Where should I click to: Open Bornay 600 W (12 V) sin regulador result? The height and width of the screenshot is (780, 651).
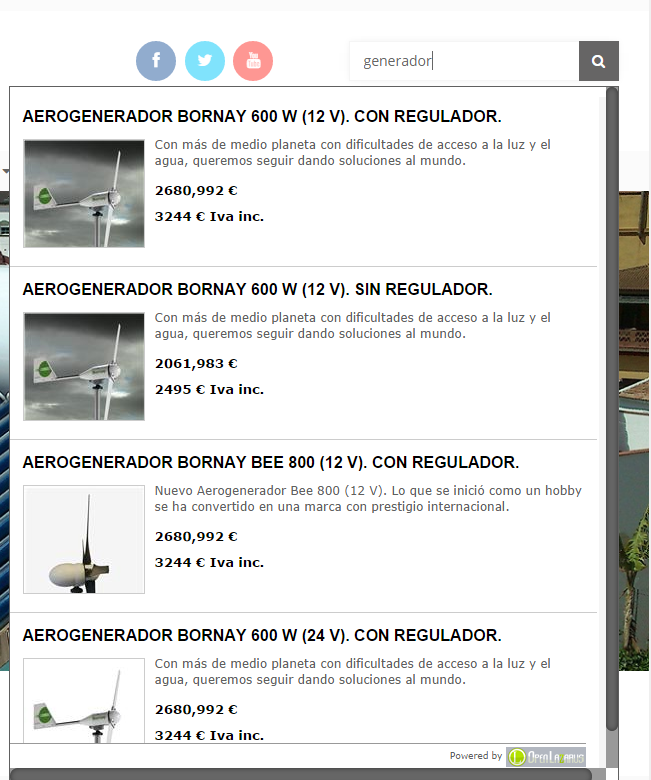[257, 289]
